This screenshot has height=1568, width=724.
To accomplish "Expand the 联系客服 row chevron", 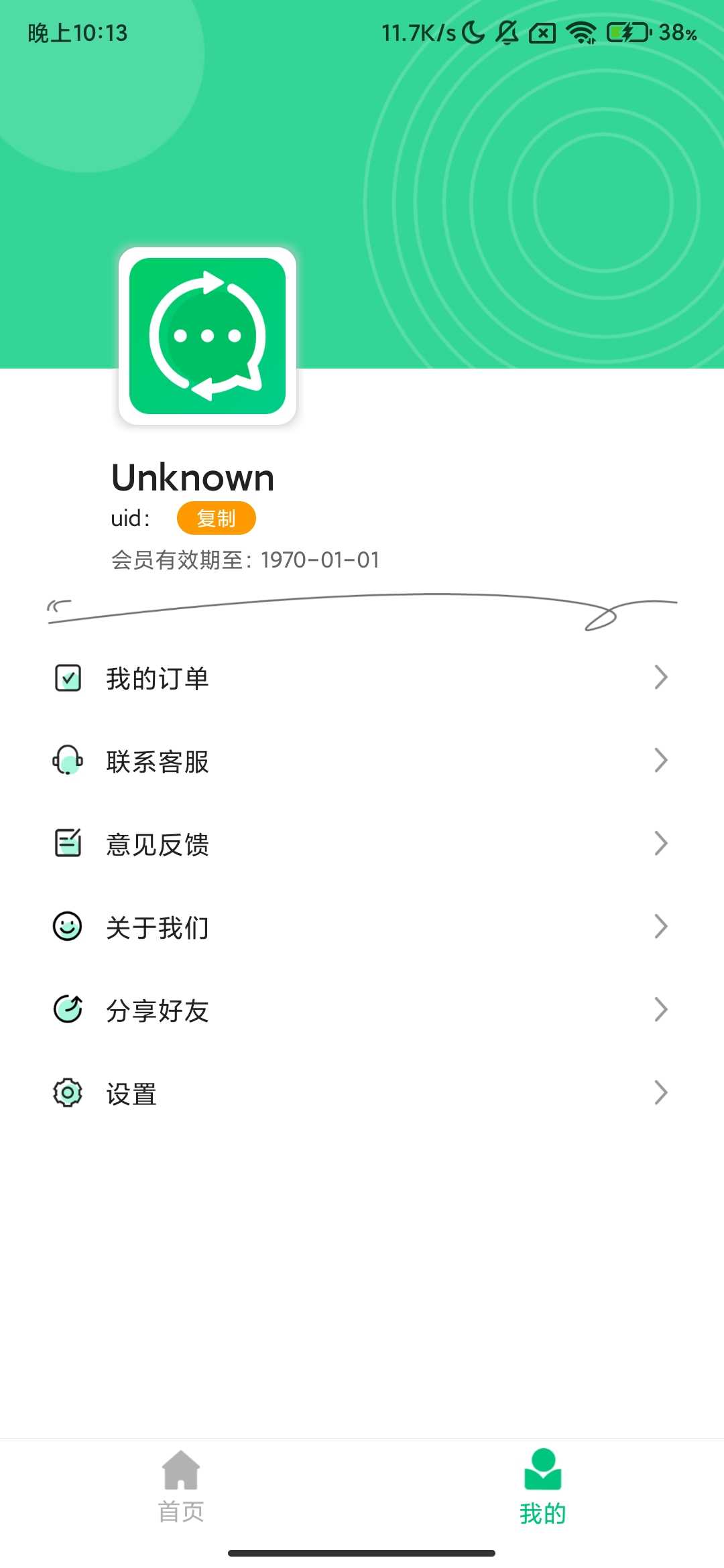I will pos(660,761).
